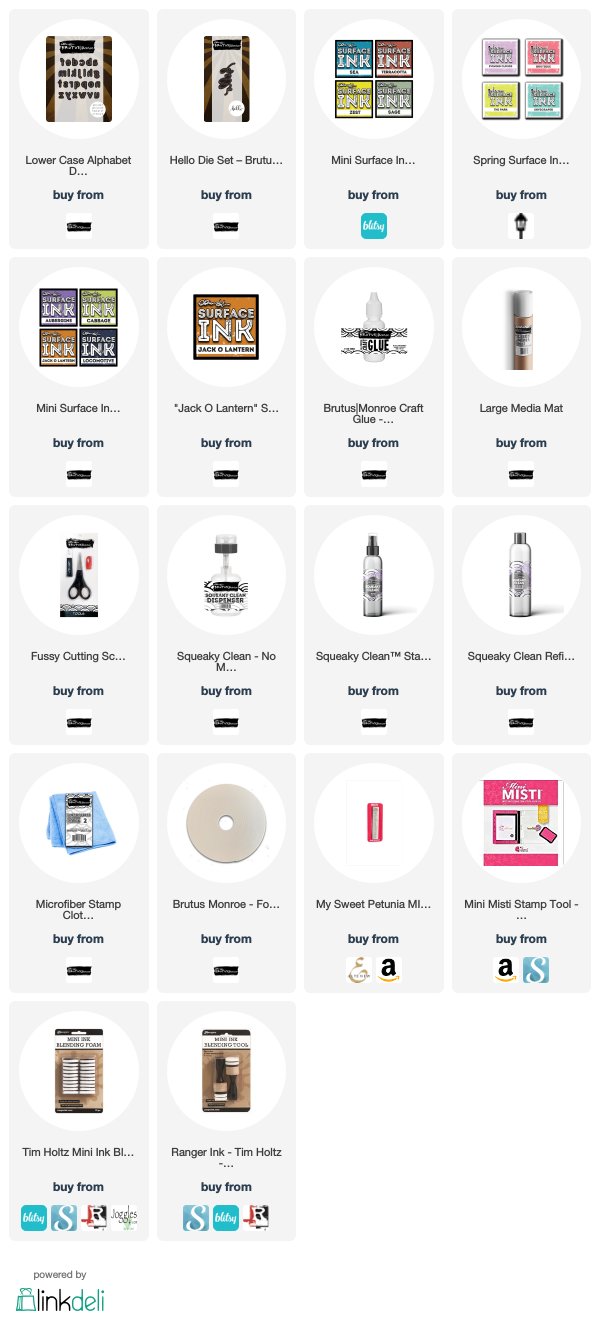
Task: Open the Ranger Ink Tim Holtz blending tool card
Action: pos(226,1121)
